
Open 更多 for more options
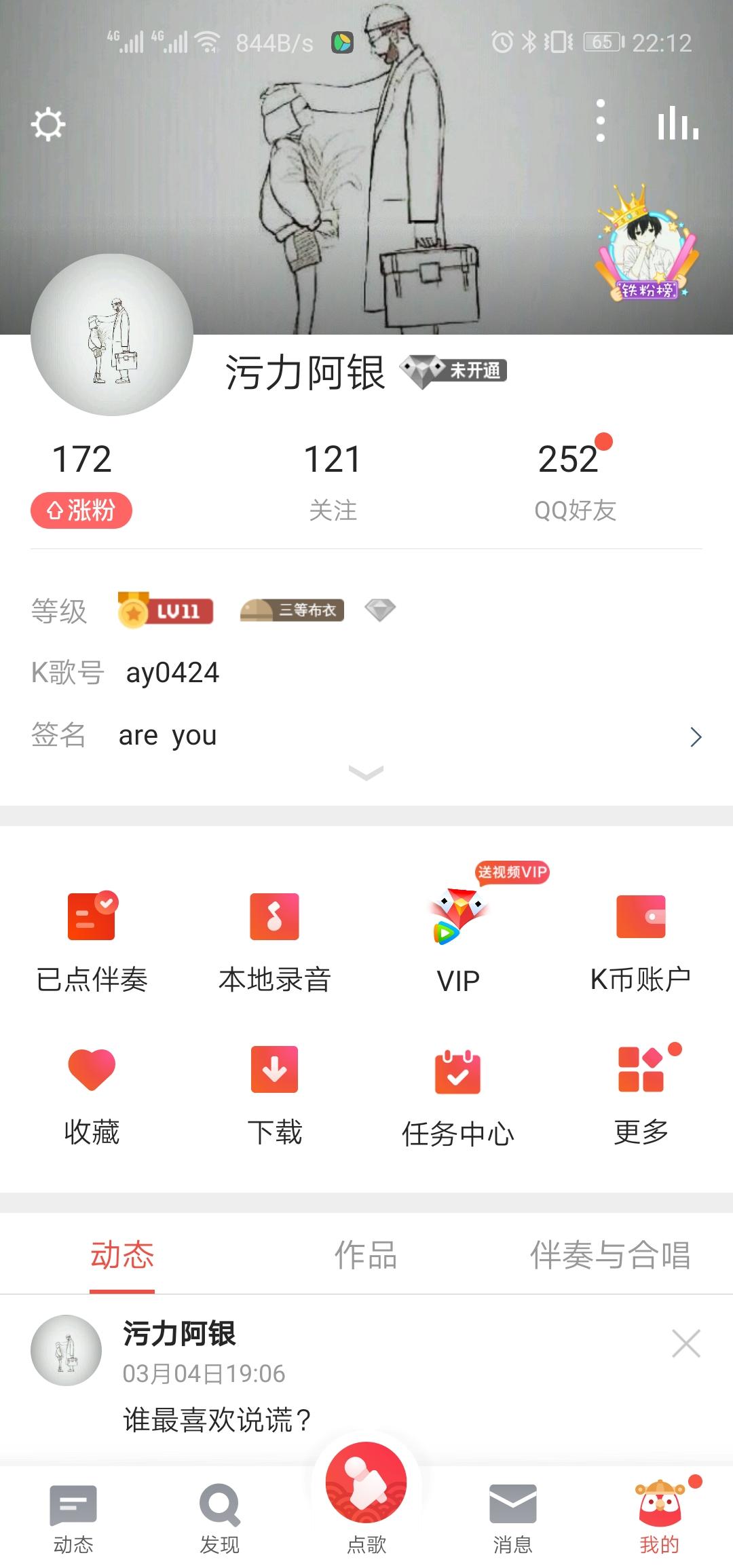(x=641, y=1096)
